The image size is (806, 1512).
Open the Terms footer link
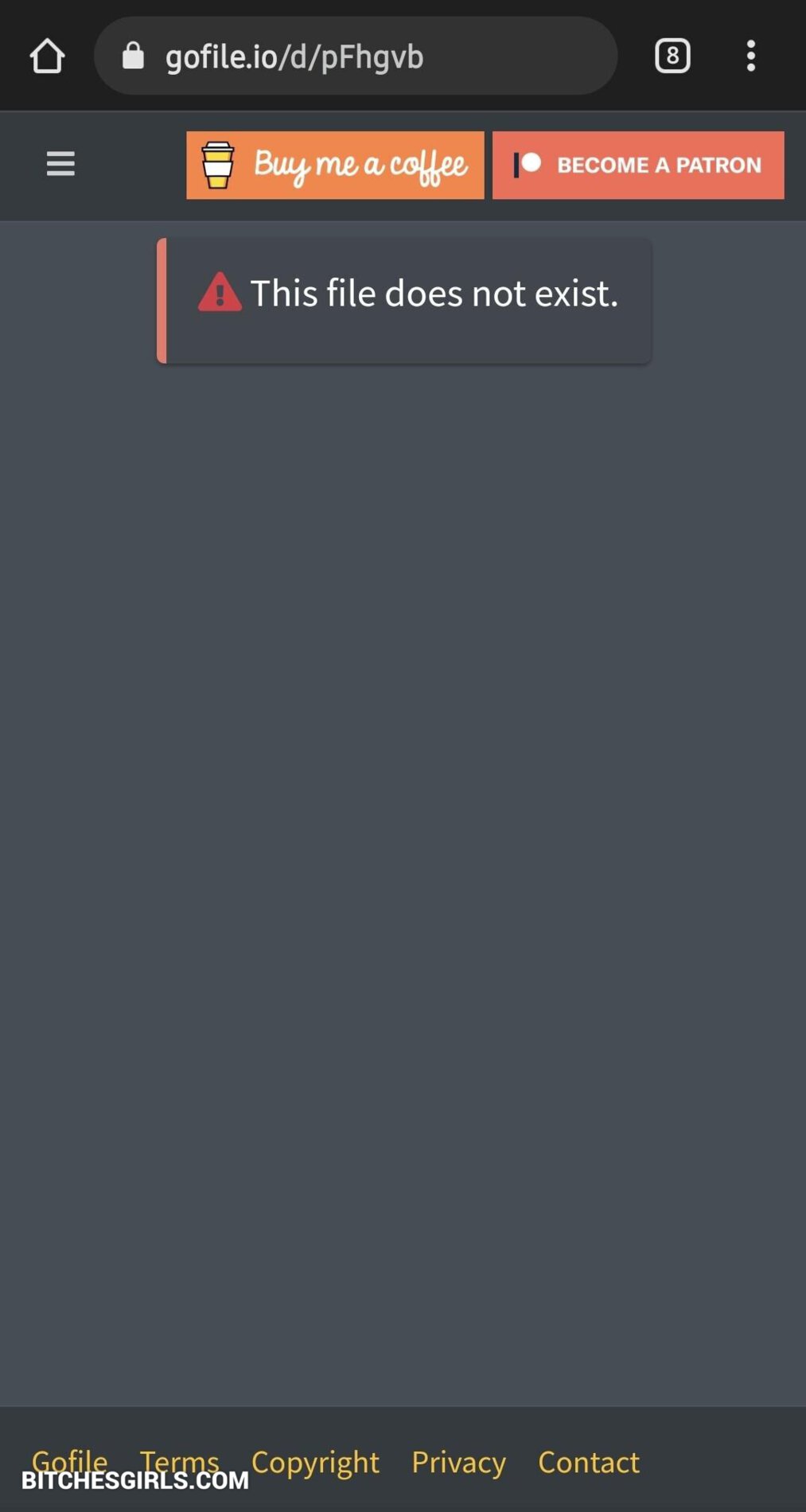pos(179,1458)
